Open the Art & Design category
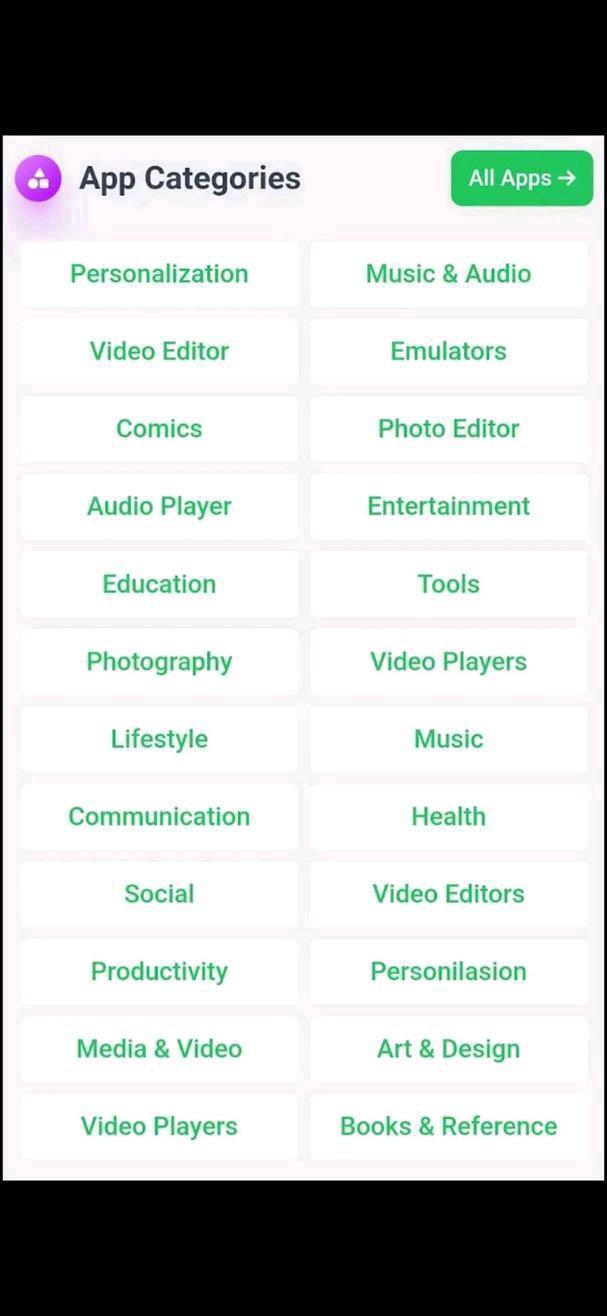Image resolution: width=607 pixels, height=1316 pixels. [x=448, y=1049]
